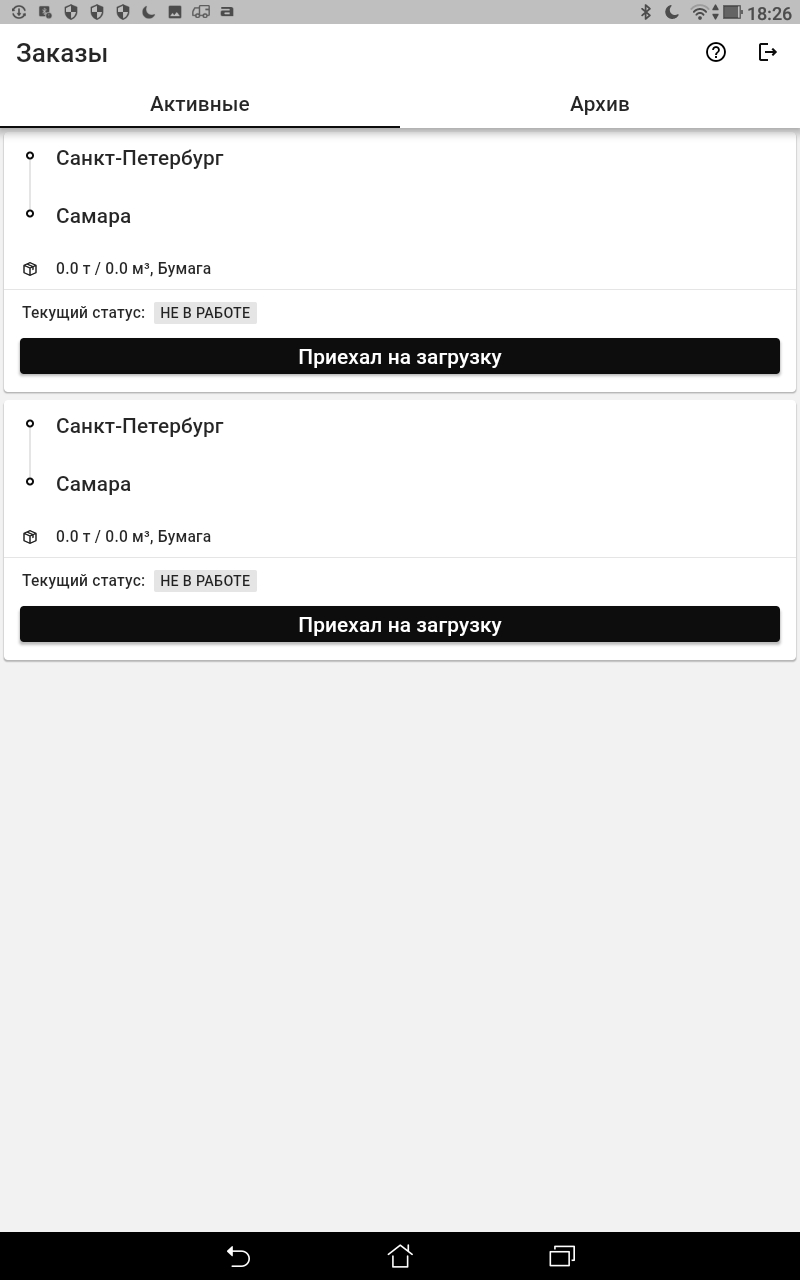Image resolution: width=800 pixels, height=1280 pixels.
Task: Select the Активные tab
Action: (x=200, y=104)
